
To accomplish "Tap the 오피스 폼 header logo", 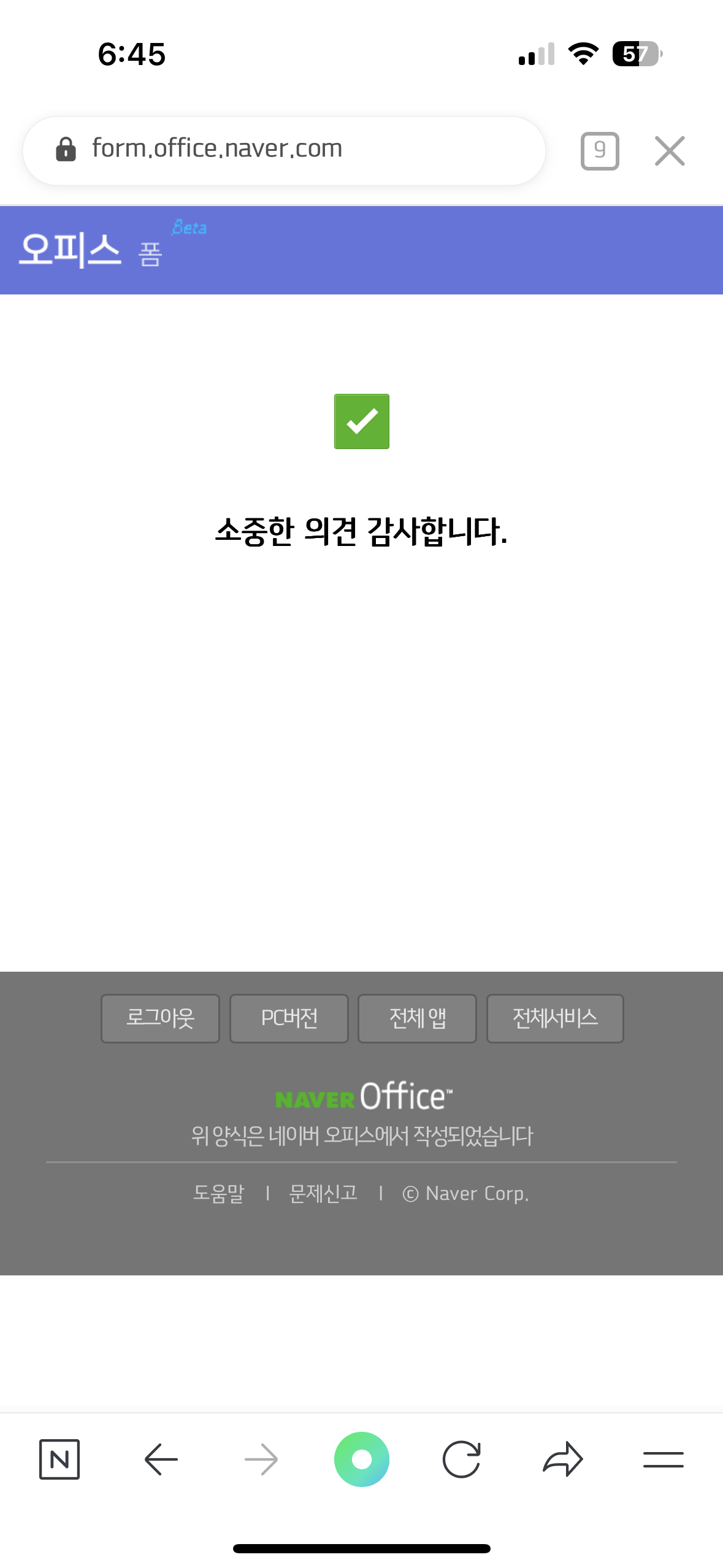I will 112,248.
